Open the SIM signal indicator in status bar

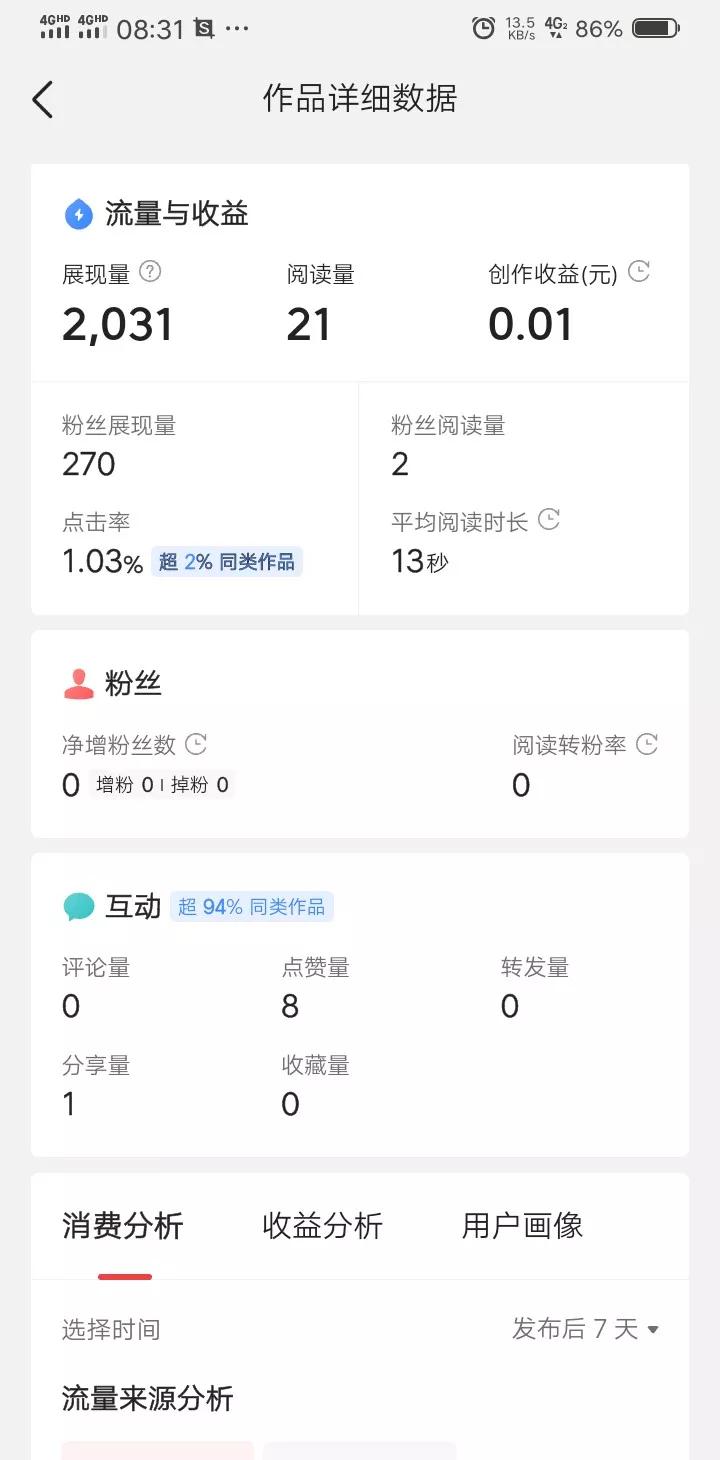point(55,26)
